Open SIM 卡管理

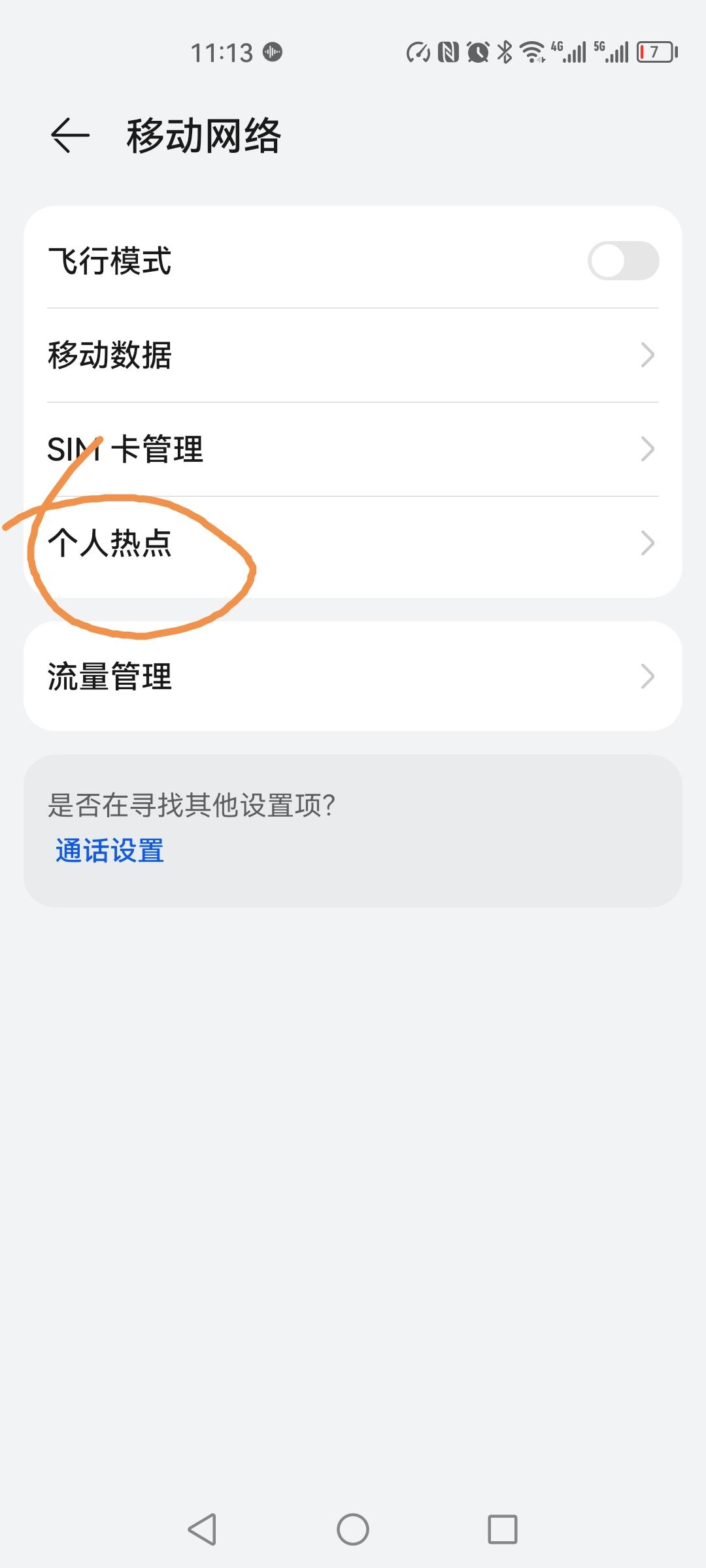pyautogui.click(x=353, y=449)
